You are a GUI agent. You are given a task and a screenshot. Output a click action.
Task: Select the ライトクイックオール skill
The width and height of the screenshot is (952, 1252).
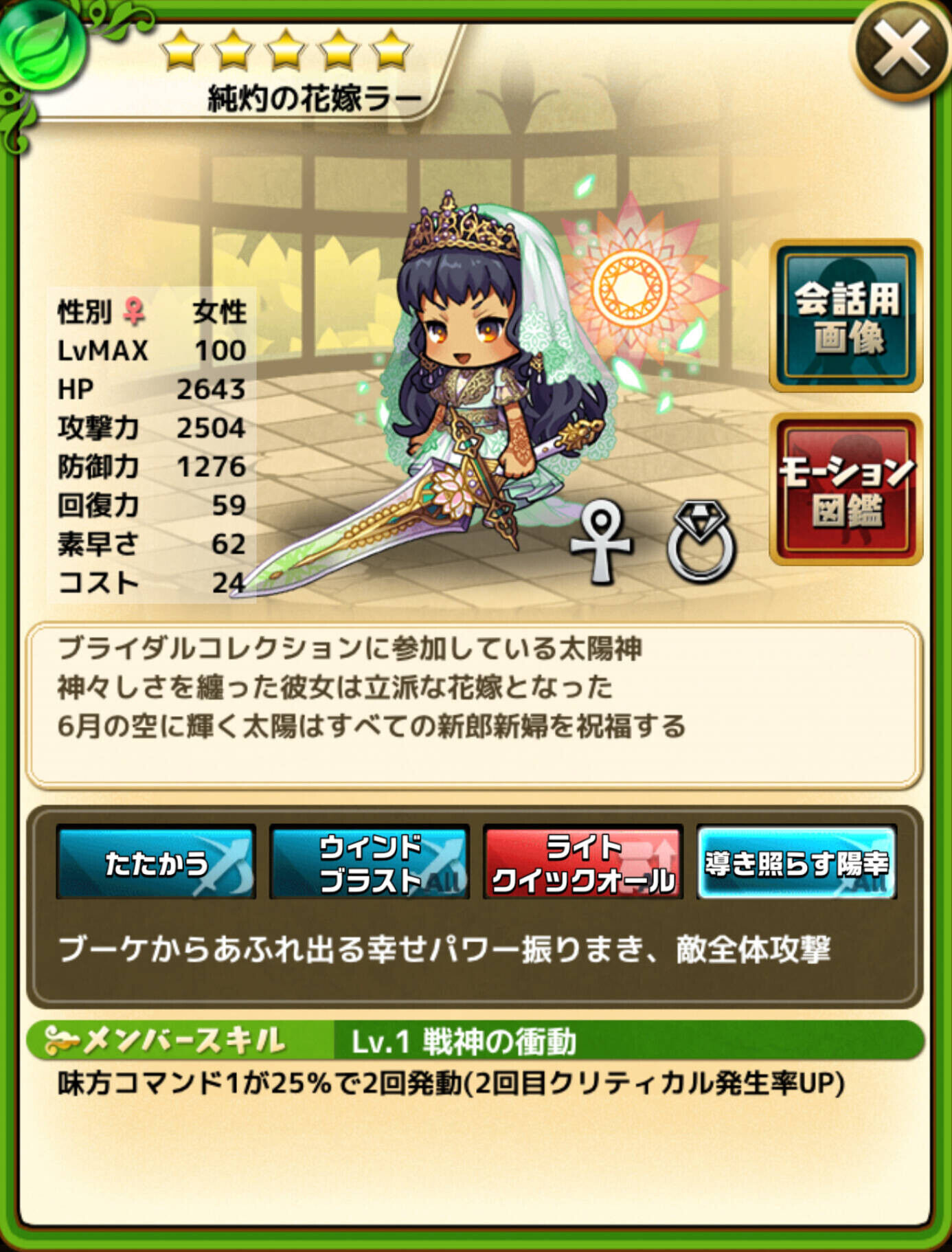tap(583, 862)
